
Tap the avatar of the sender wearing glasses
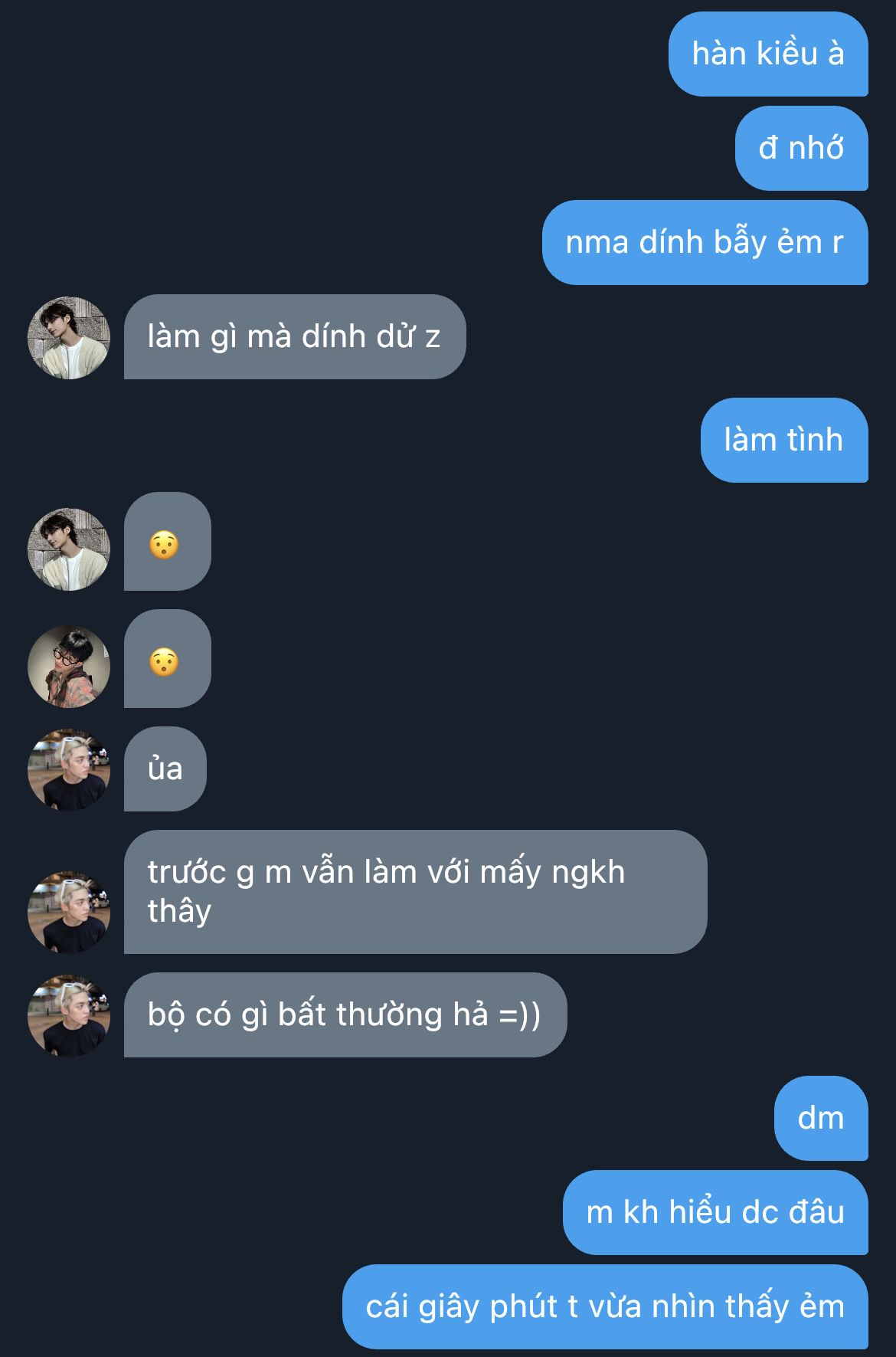pos(69,667)
